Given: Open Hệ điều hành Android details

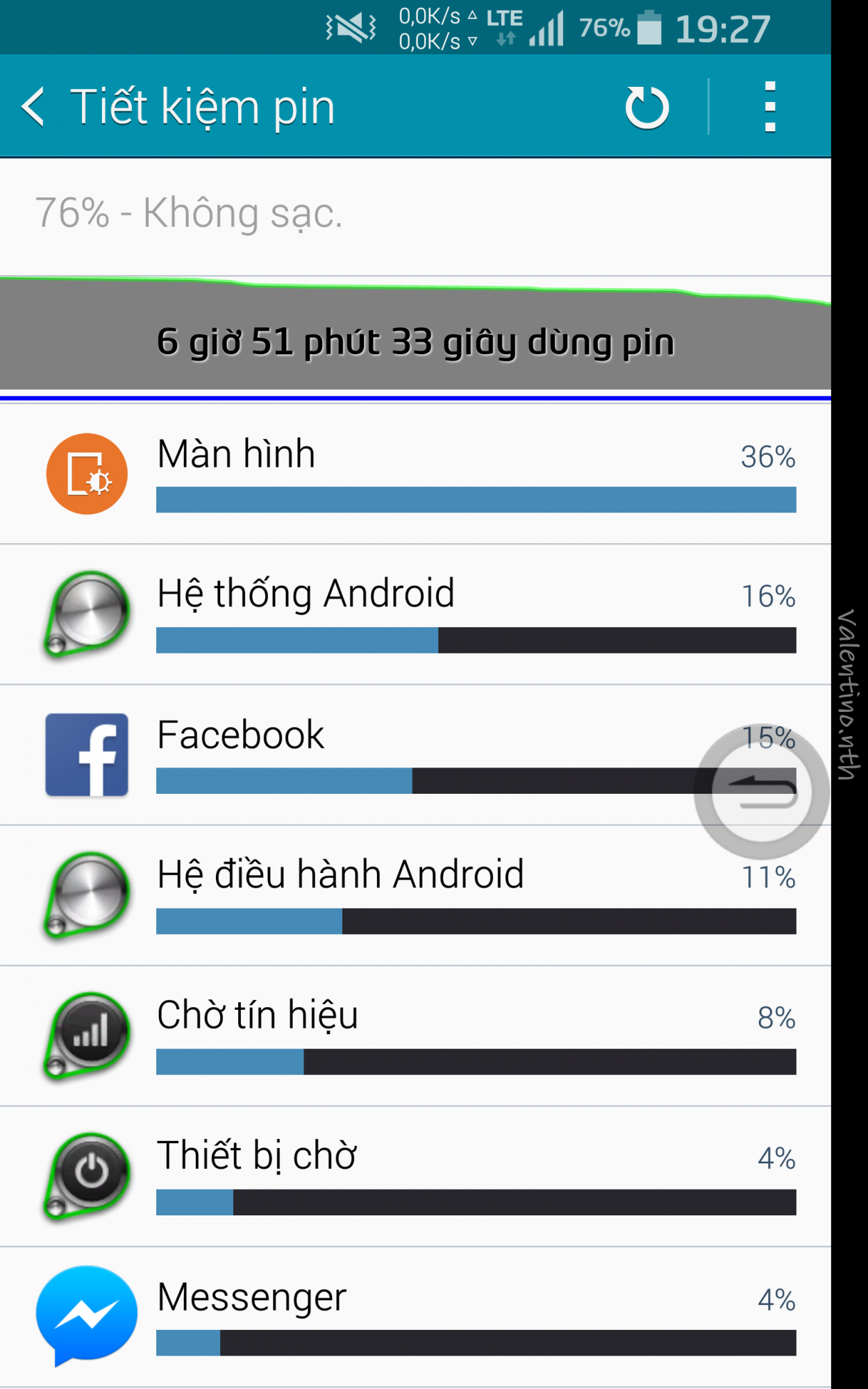Looking at the screenshot, I should [x=415, y=896].
